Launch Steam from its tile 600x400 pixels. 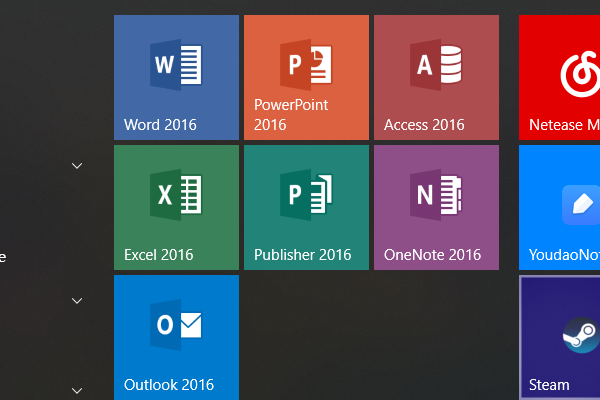[x=560, y=337]
